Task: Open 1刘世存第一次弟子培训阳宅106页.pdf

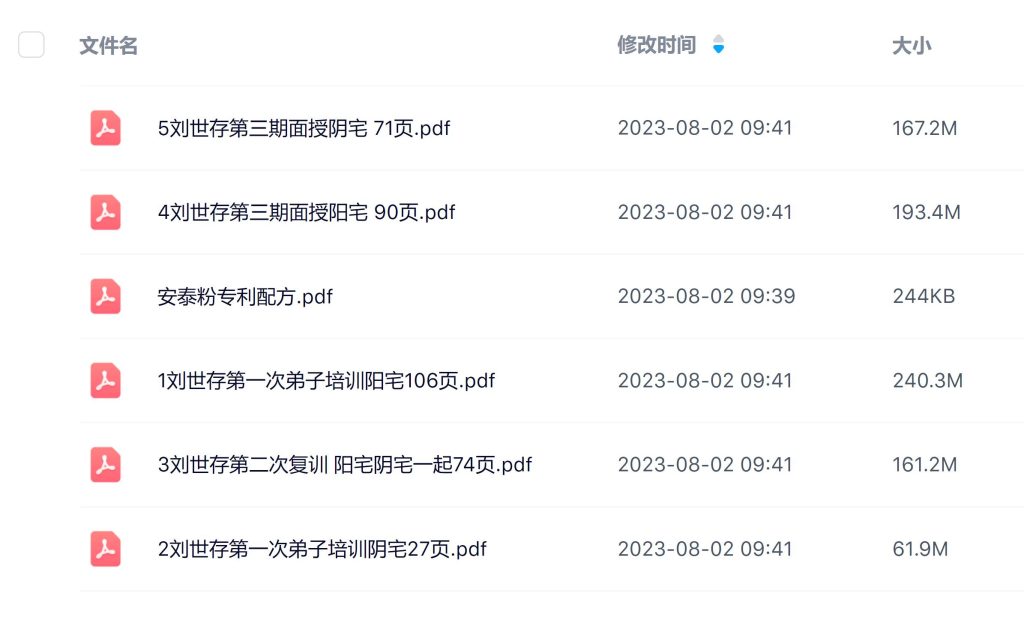Action: pyautogui.click(x=326, y=381)
